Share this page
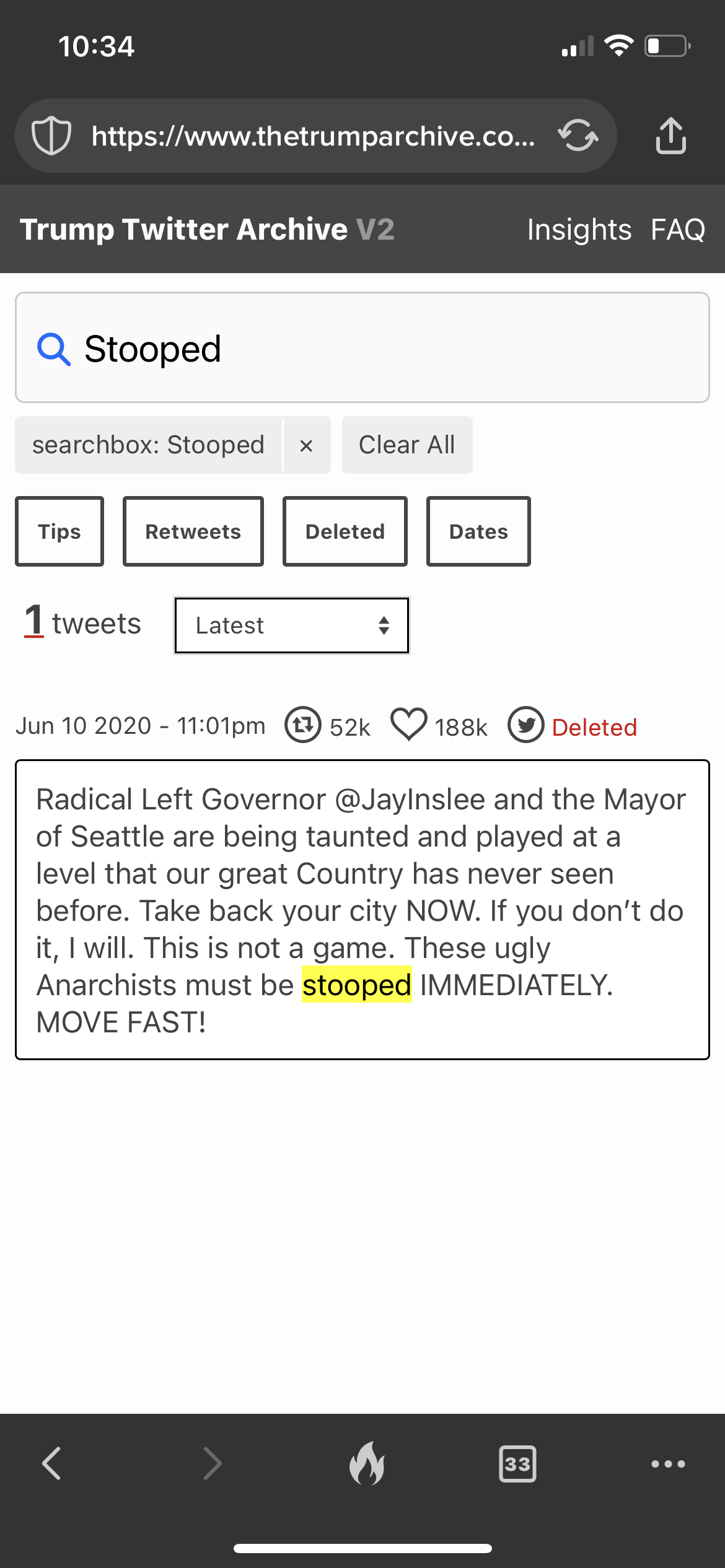This screenshot has width=725, height=1568. tap(670, 136)
